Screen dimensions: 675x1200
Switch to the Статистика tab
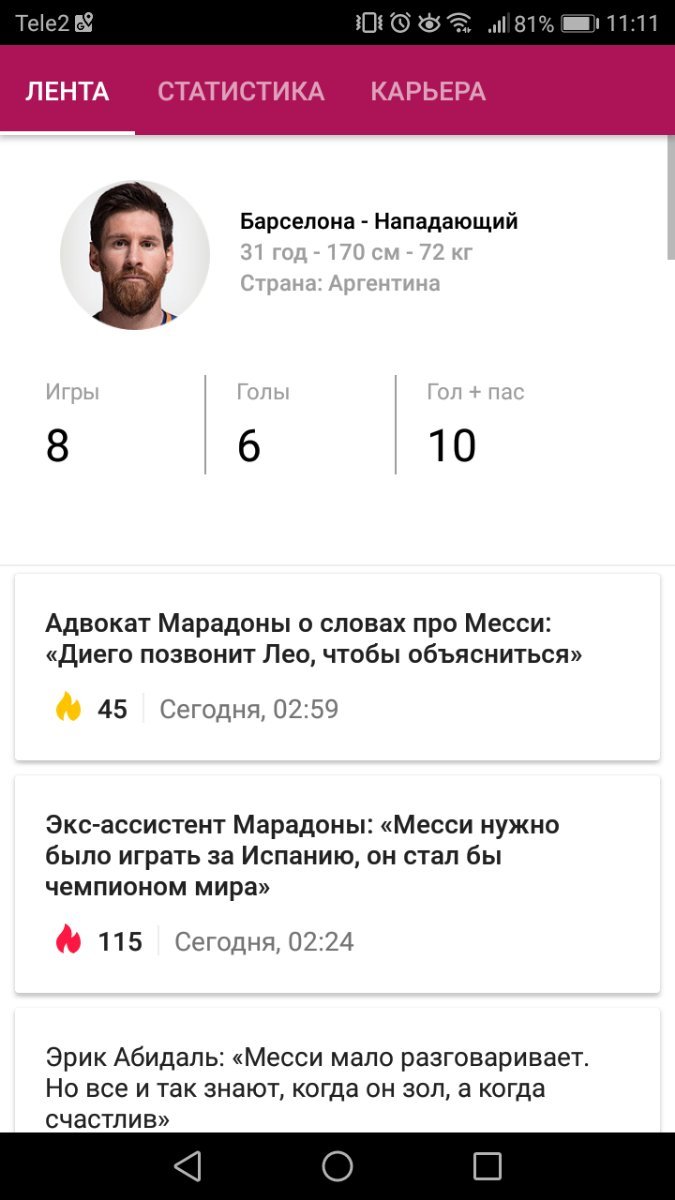coord(240,92)
